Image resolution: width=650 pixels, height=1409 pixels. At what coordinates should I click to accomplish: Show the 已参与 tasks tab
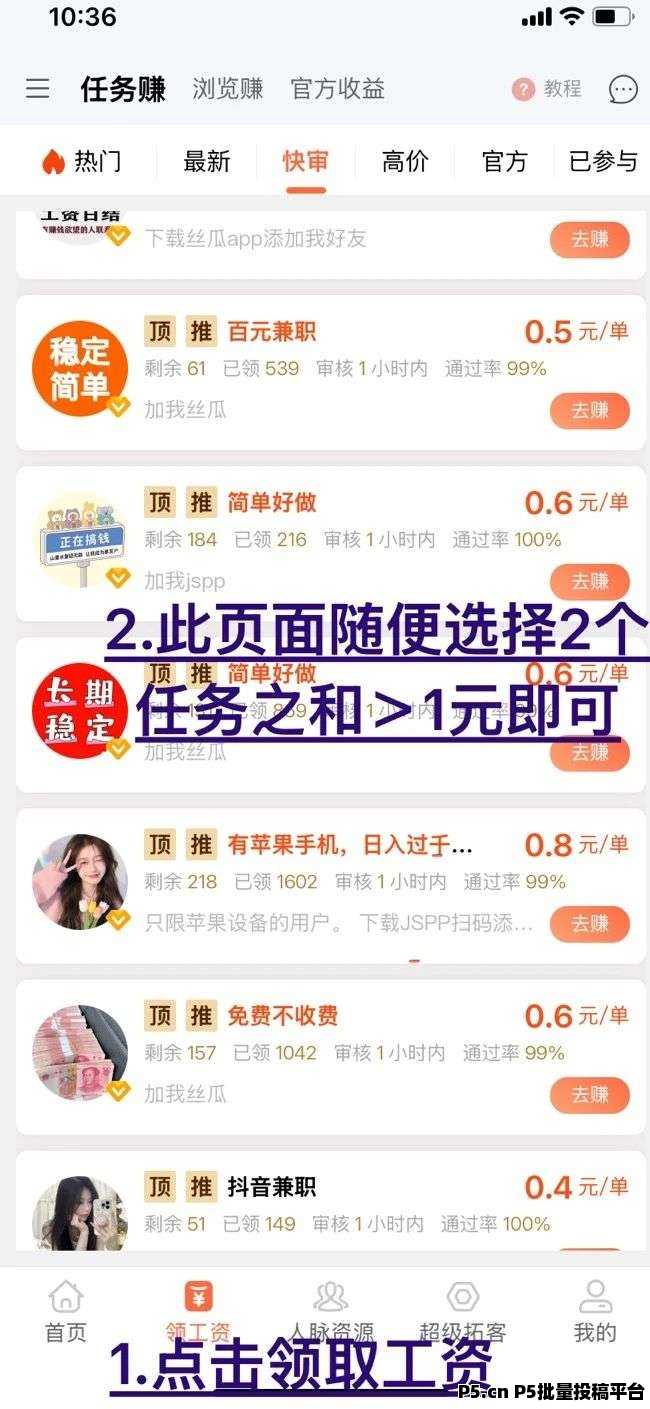pos(603,161)
